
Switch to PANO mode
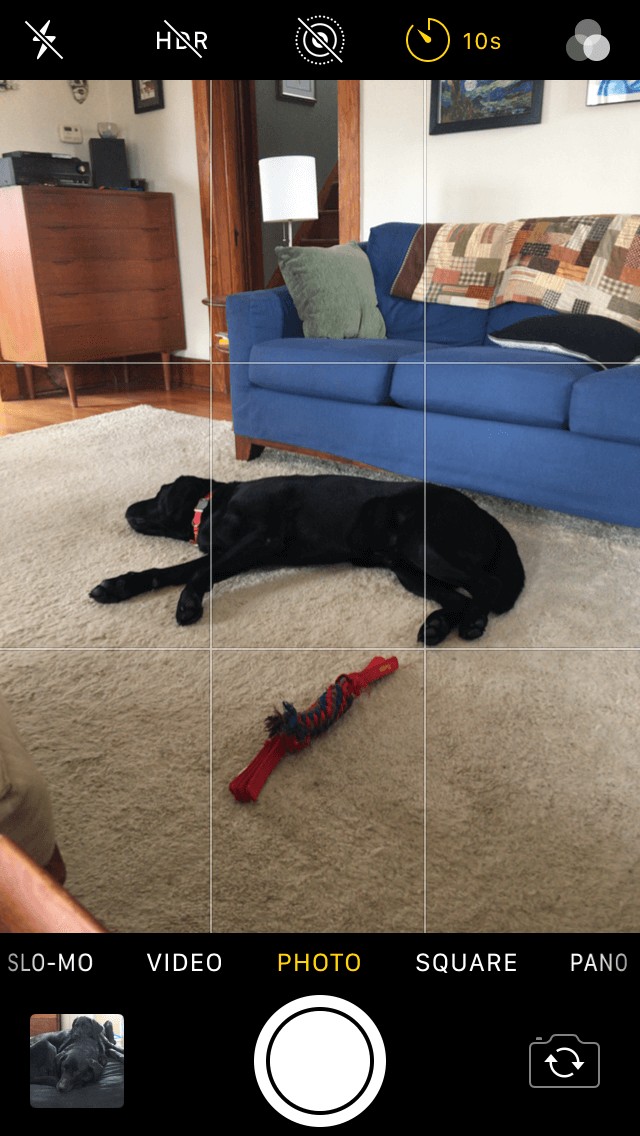click(x=598, y=963)
